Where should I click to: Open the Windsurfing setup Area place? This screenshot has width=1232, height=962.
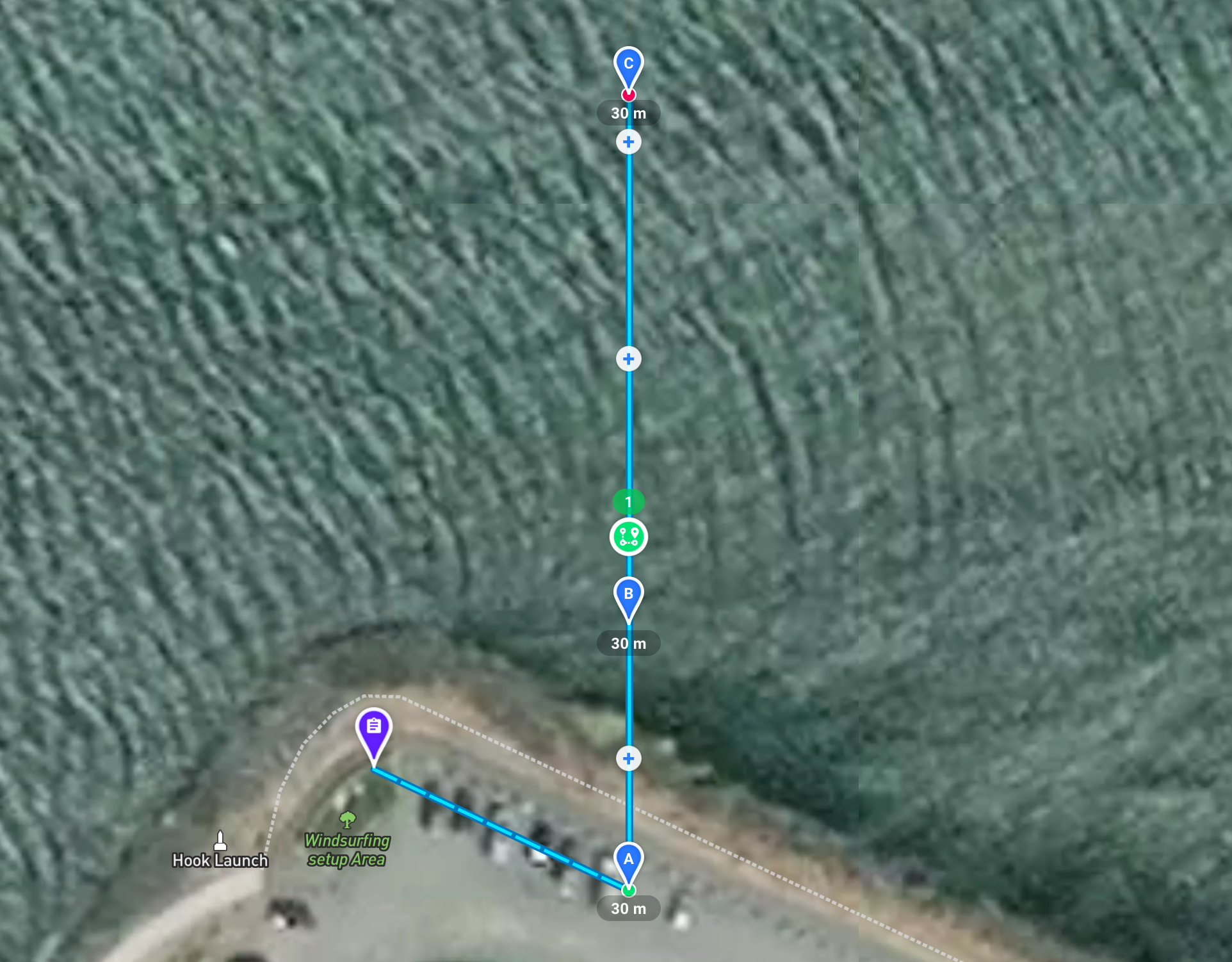[x=347, y=842]
